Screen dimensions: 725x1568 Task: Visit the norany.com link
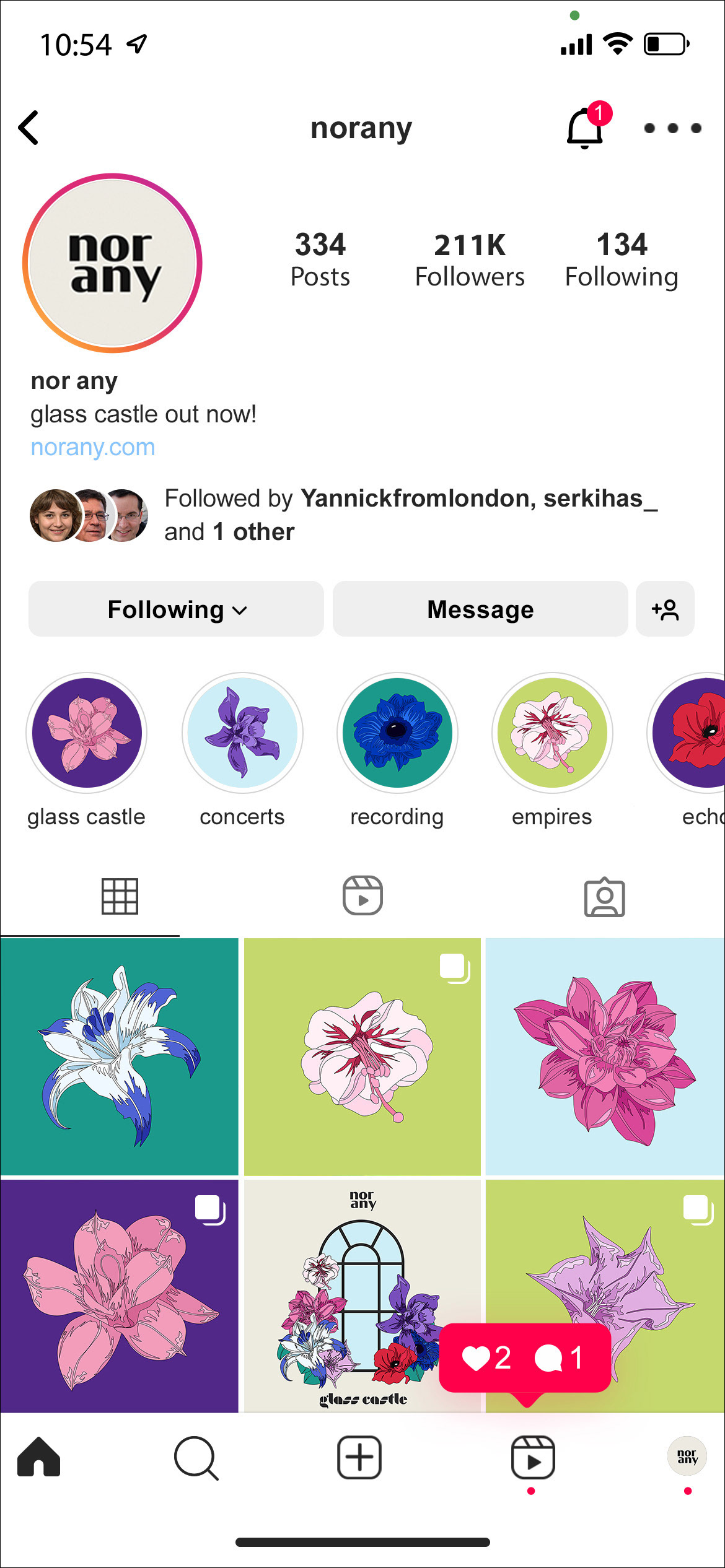[93, 447]
